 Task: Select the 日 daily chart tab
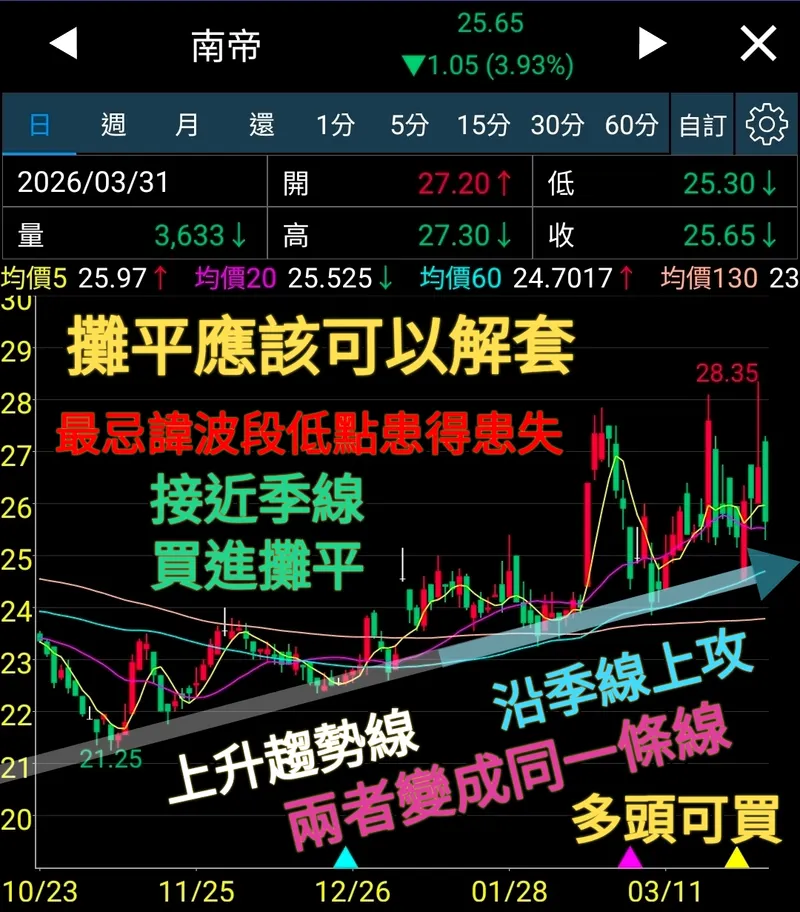pyautogui.click(x=40, y=125)
